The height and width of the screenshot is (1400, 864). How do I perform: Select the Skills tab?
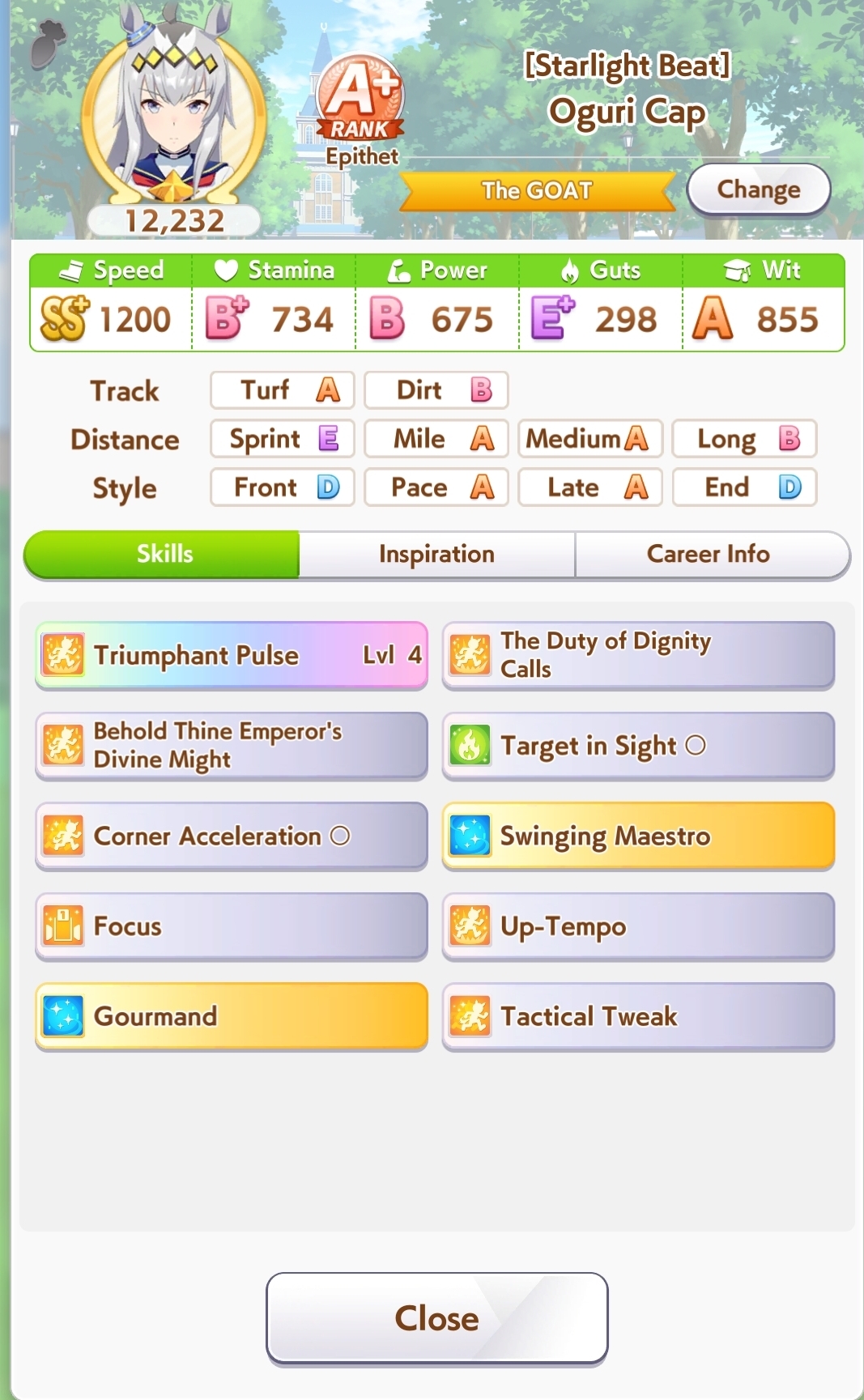click(x=164, y=555)
